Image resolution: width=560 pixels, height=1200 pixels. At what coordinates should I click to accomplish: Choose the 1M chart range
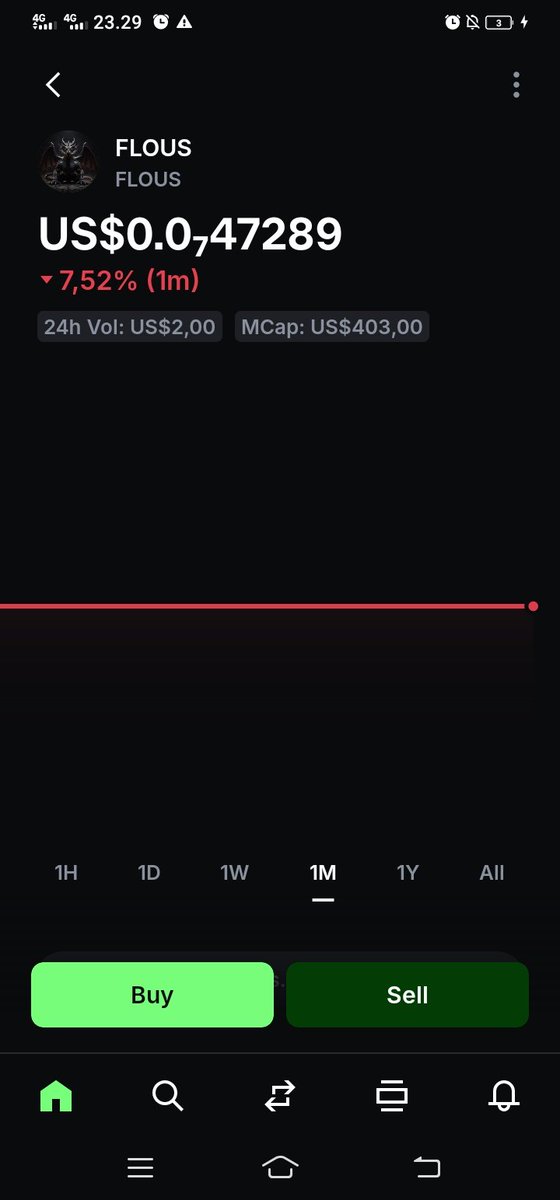tap(323, 873)
